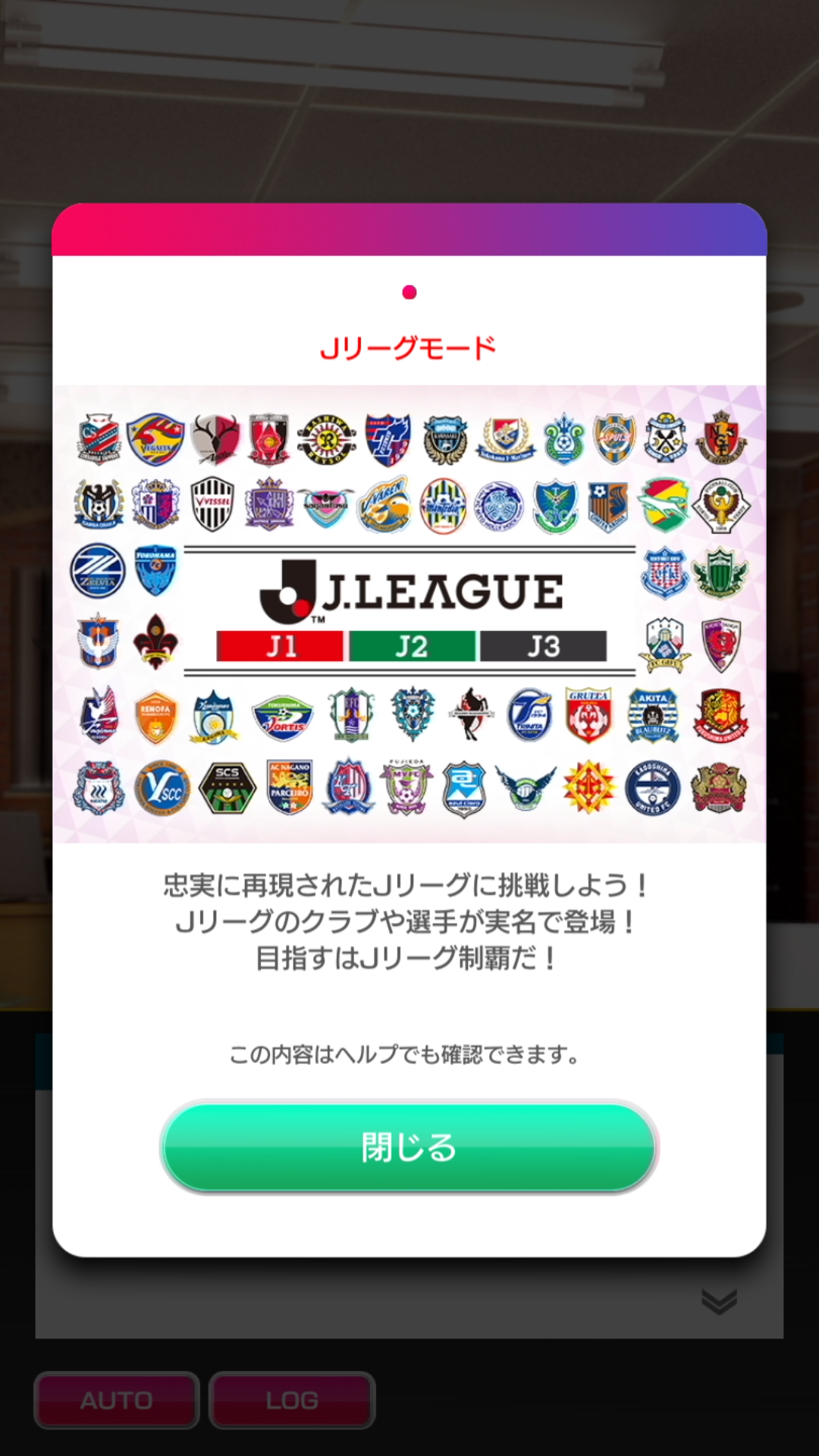Image resolution: width=819 pixels, height=1456 pixels.
Task: Toggle AUTO text advance
Action: [117, 1400]
